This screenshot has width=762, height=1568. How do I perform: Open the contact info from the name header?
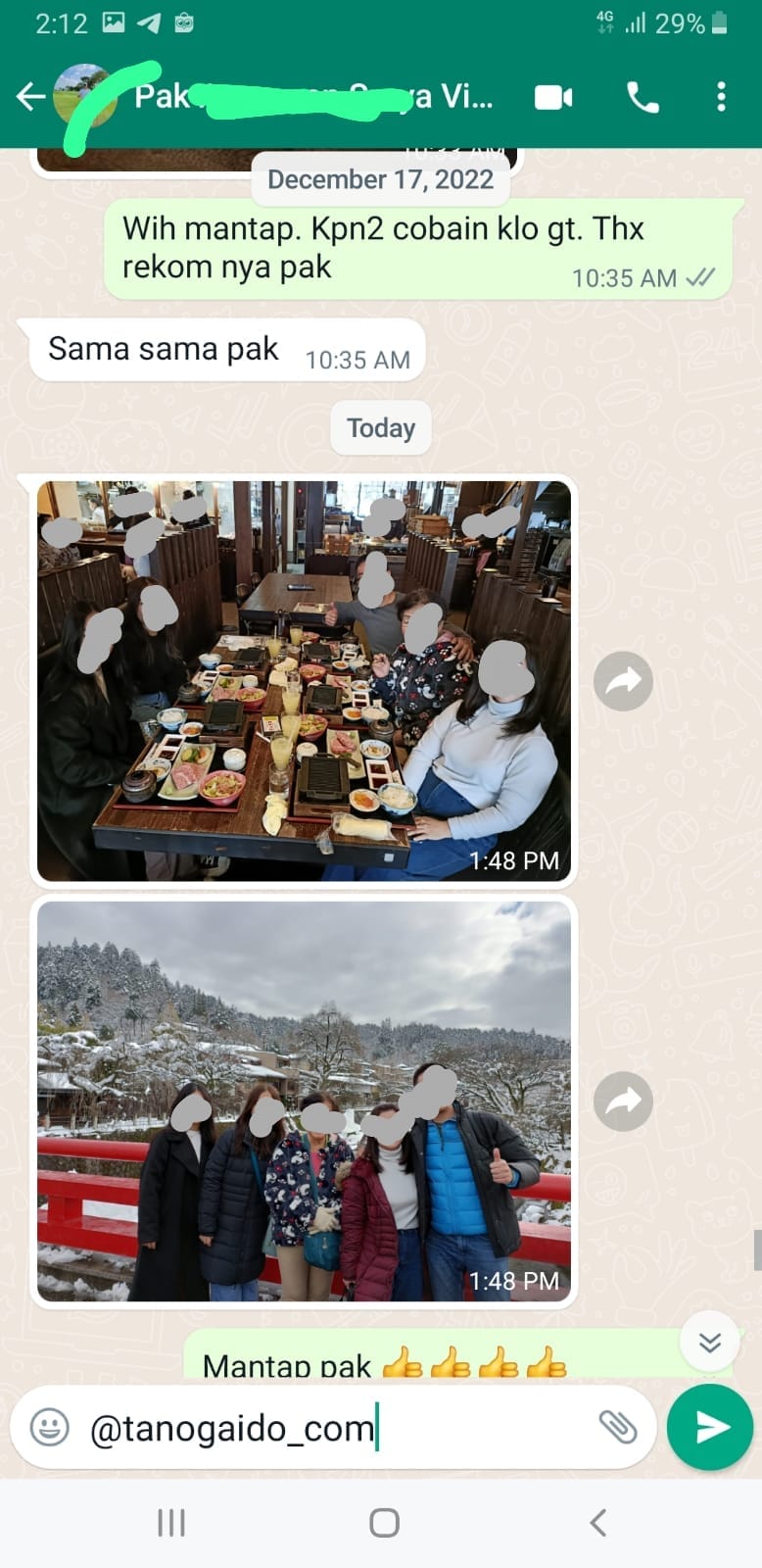click(x=313, y=97)
